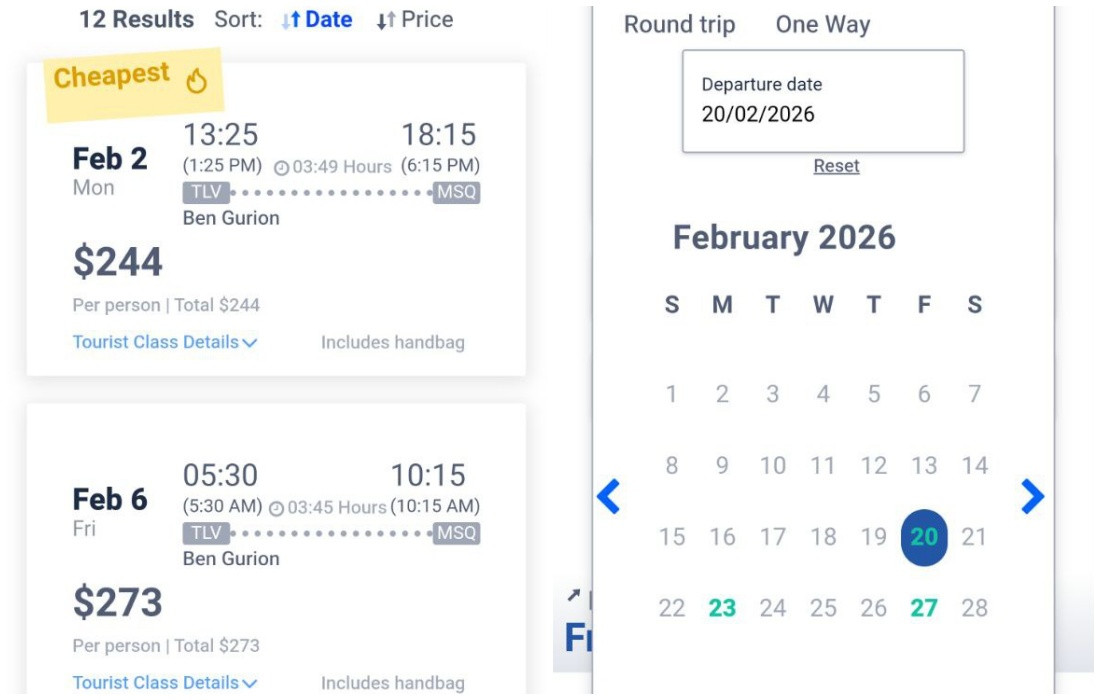
Task: Go to the previous month
Action: [x=608, y=496]
